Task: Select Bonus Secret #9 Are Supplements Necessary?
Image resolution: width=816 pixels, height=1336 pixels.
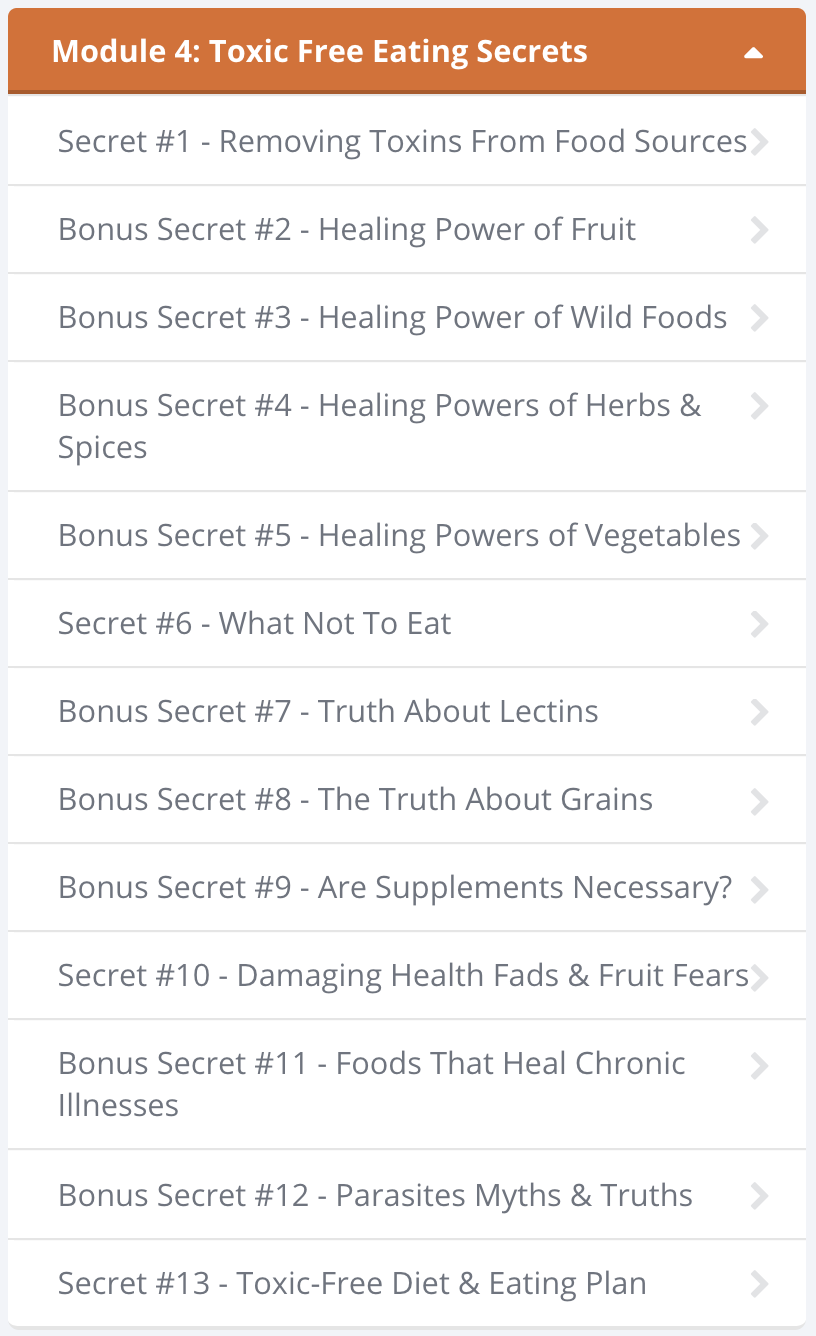Action: [407, 887]
